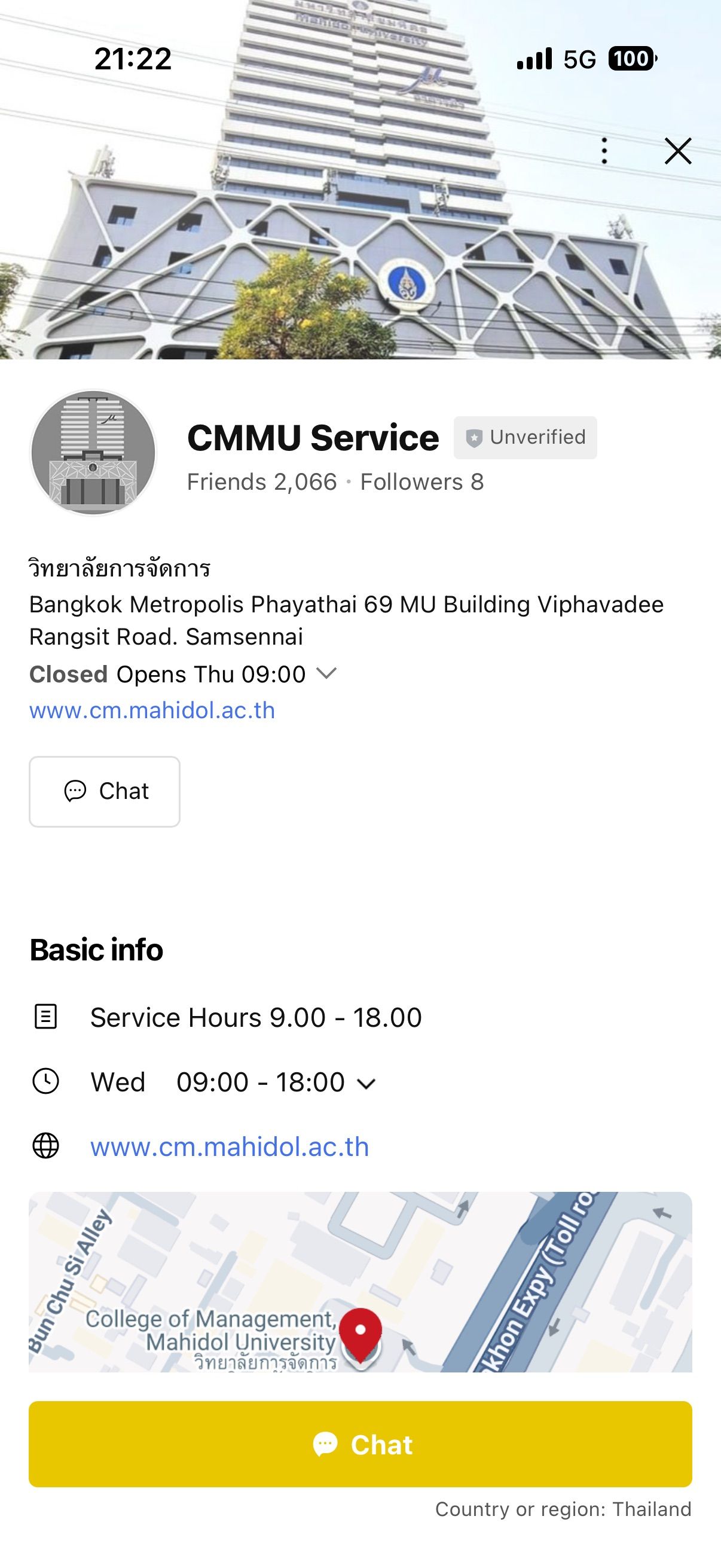Expand the Closed Opens Thu 09:00 hours
Image resolution: width=721 pixels, height=1568 pixels.
click(x=327, y=674)
